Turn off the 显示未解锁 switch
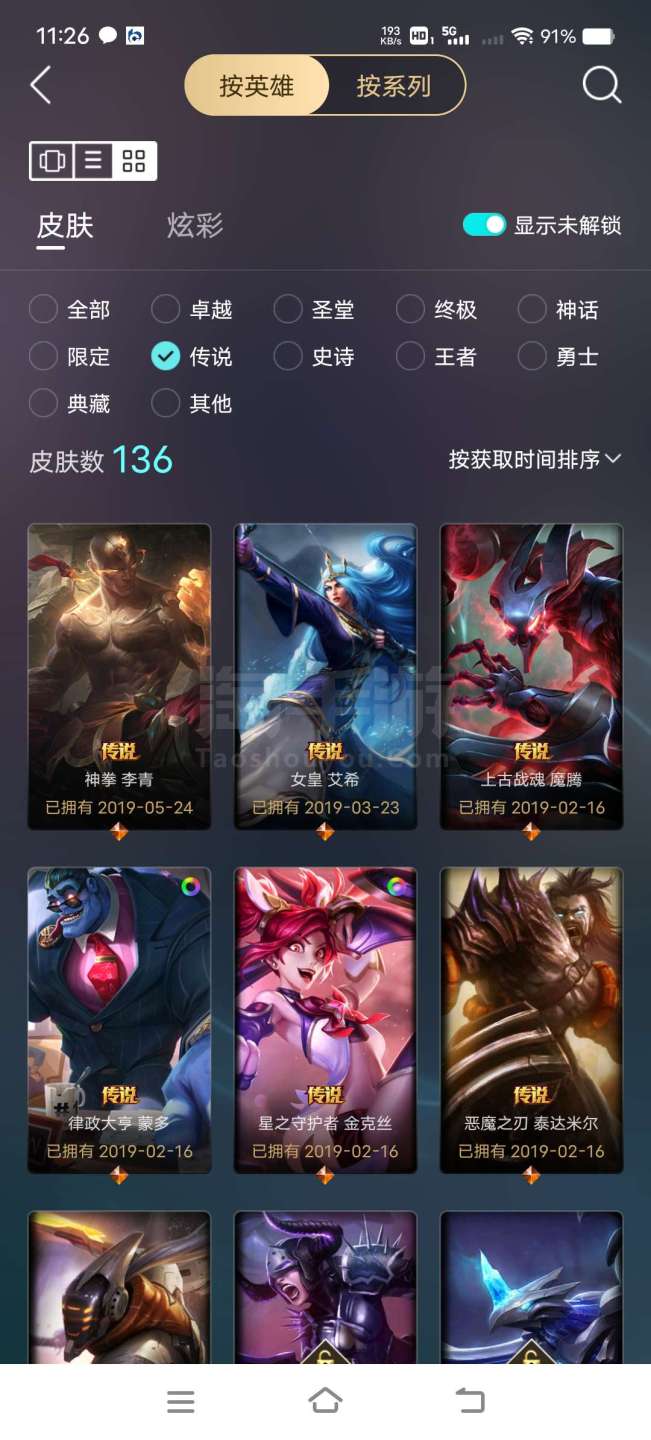 coord(485,225)
